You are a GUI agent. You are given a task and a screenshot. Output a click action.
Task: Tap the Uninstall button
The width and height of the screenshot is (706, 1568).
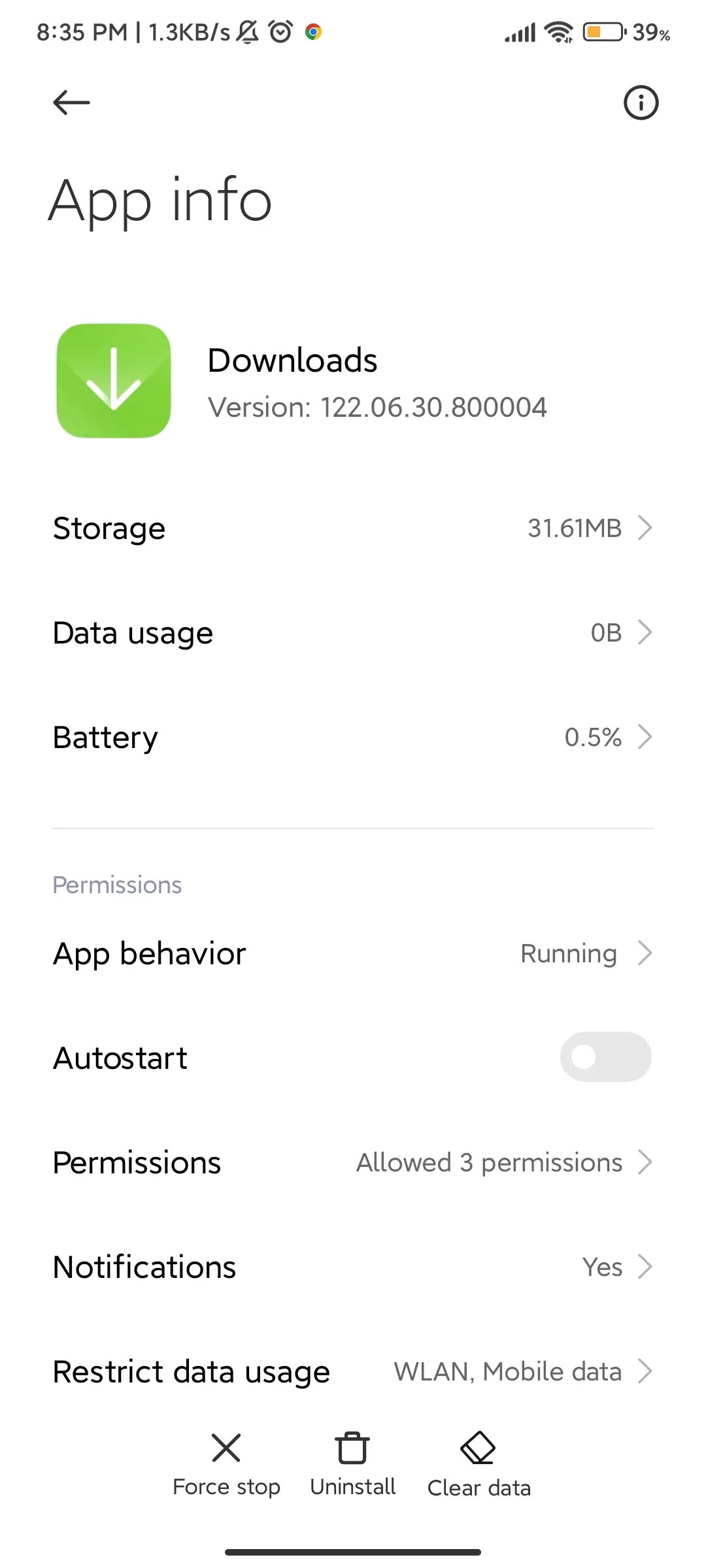[353, 1465]
